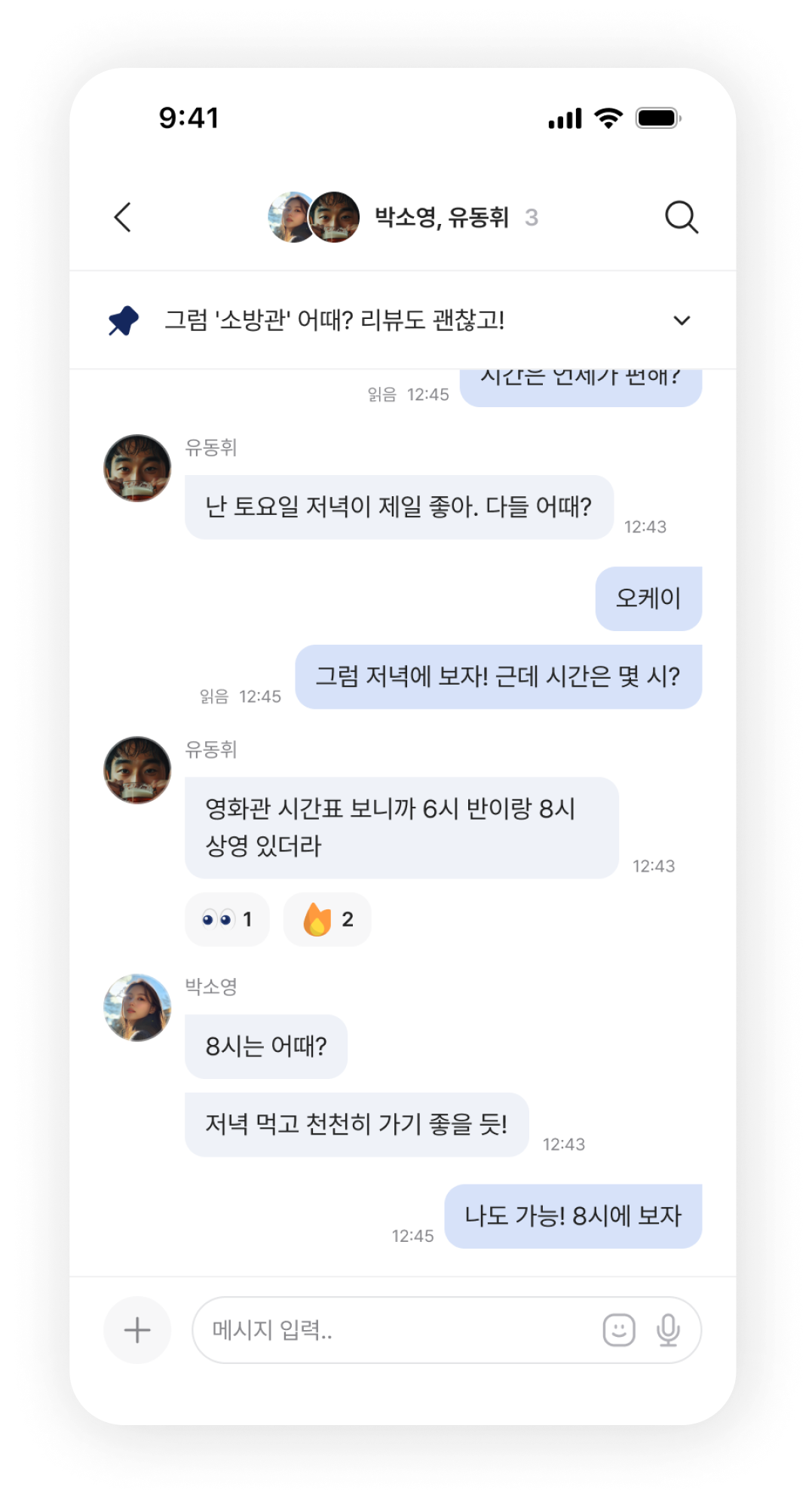Go back from the group chat
Viewport: 812px width, 1502px height.
click(123, 217)
